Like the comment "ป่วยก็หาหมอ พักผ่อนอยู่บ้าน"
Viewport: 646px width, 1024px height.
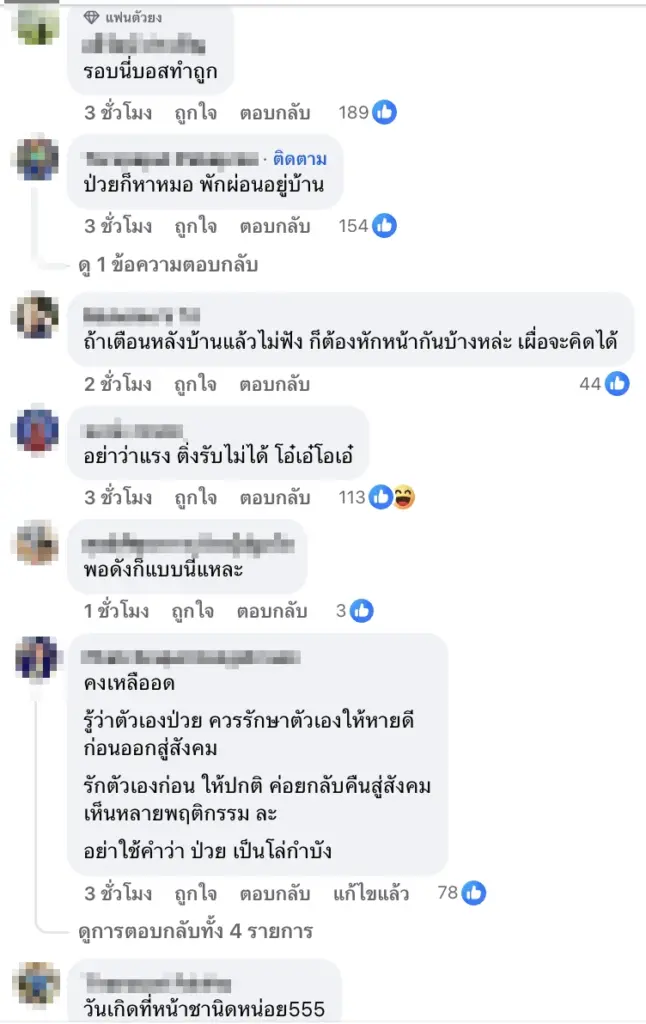pyautogui.click(x=195, y=226)
